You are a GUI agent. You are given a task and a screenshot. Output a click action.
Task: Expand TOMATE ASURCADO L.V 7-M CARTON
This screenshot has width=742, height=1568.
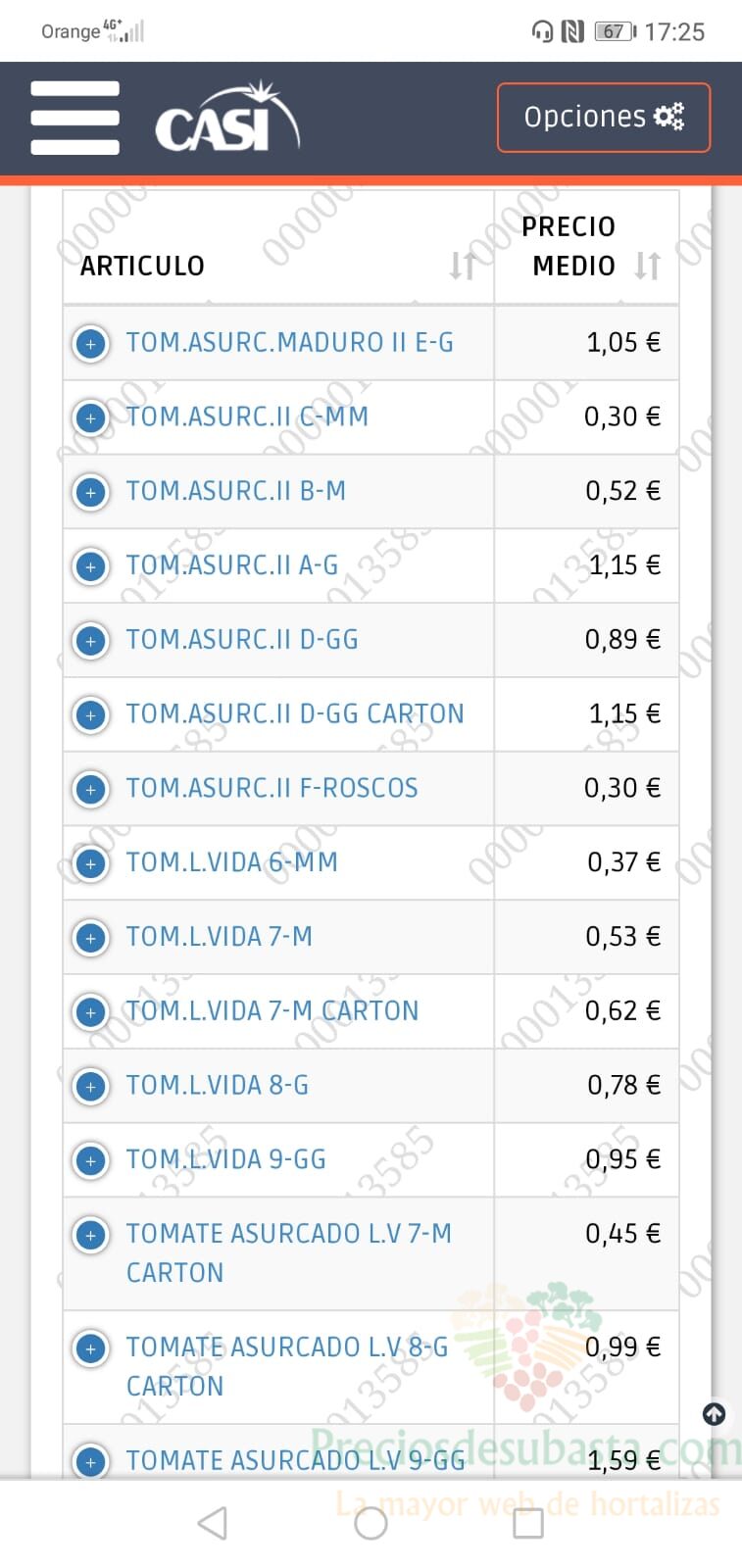pos(91,1235)
